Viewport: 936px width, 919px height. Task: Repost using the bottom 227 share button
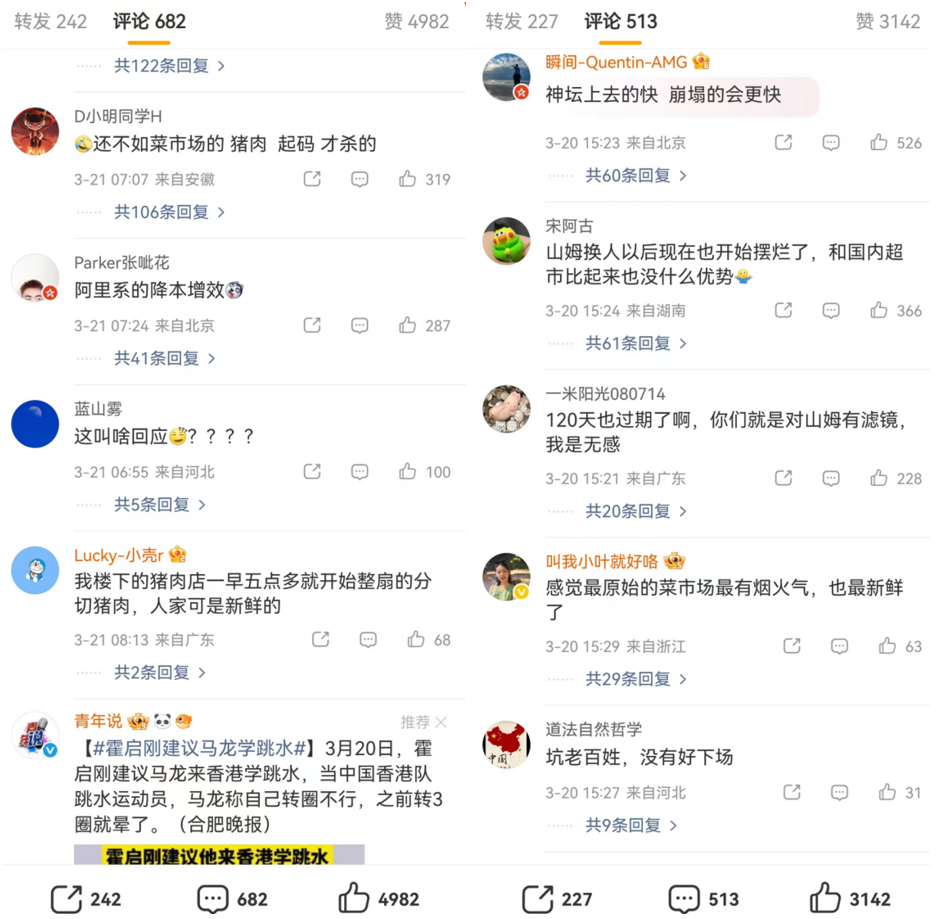click(x=557, y=899)
